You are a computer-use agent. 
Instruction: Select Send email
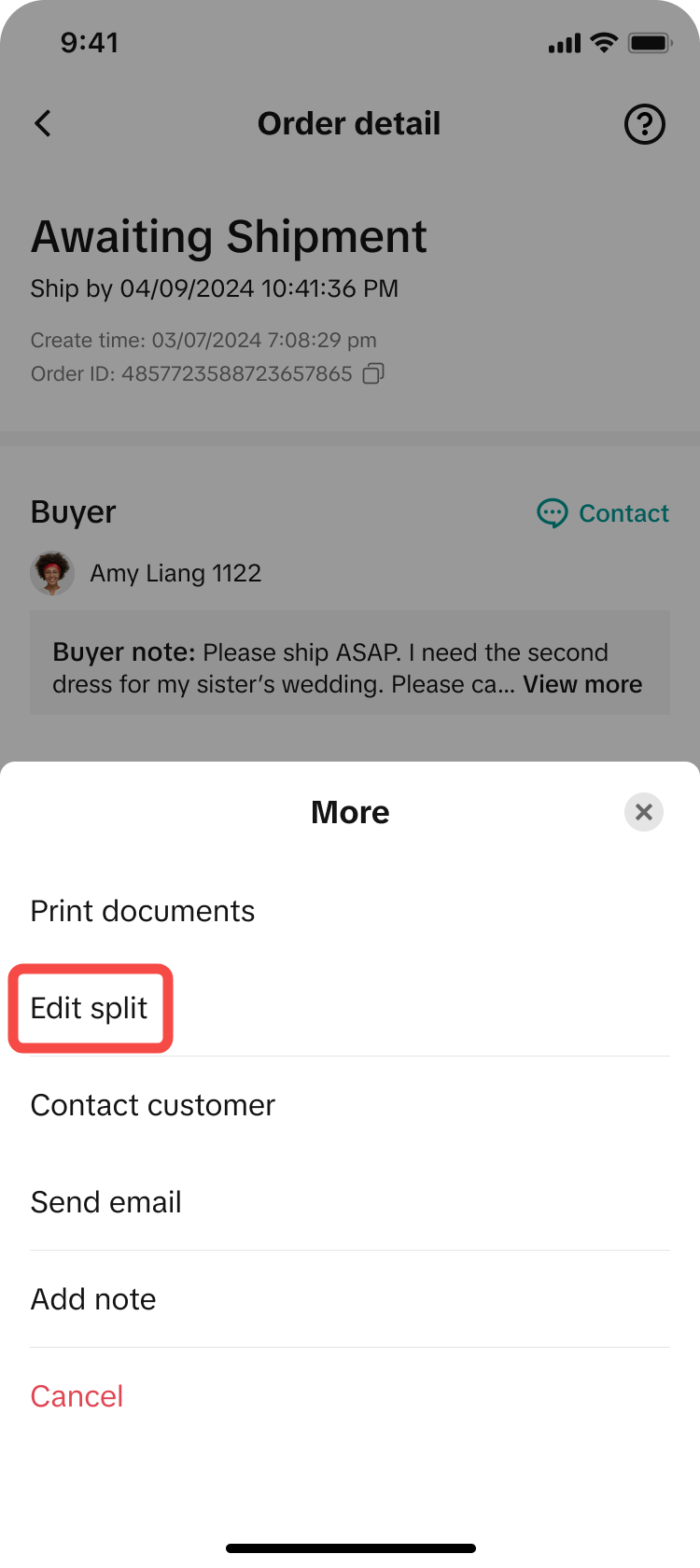(106, 1202)
